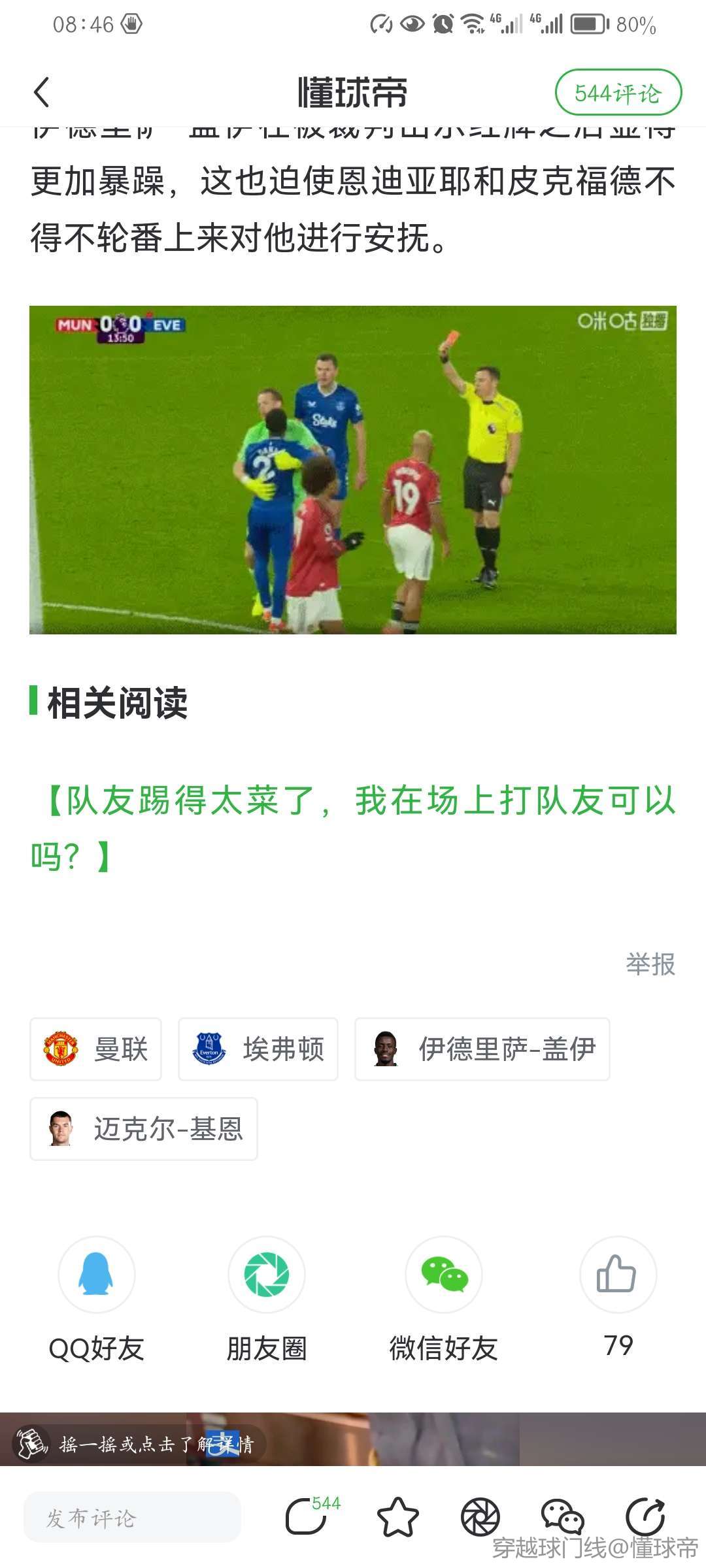Tap the WeChat icon in bottom bar
The width and height of the screenshot is (706, 1568).
[562, 1517]
